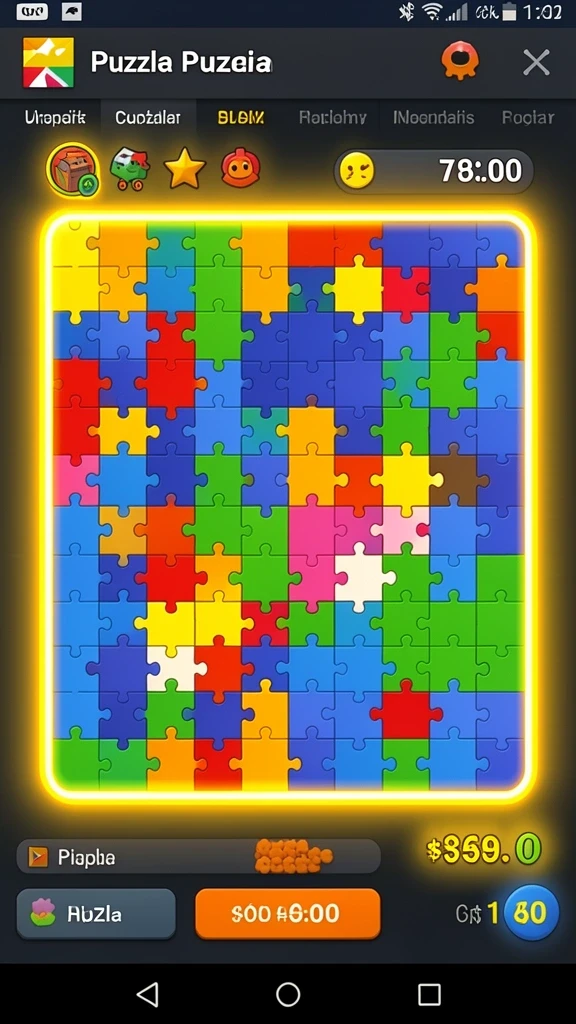Select the highlighted BLOM tab
Viewport: 576px width, 1024px height.
pos(241,118)
